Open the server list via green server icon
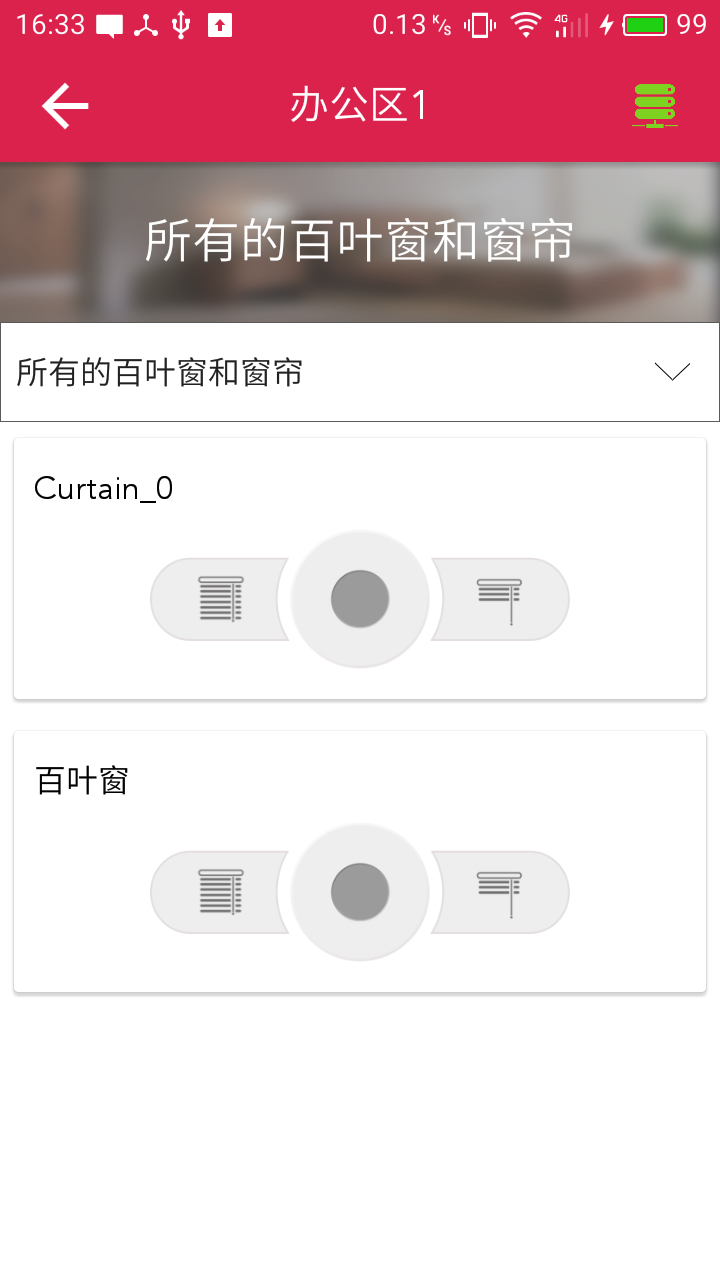This screenshot has width=720, height=1280. [x=655, y=104]
